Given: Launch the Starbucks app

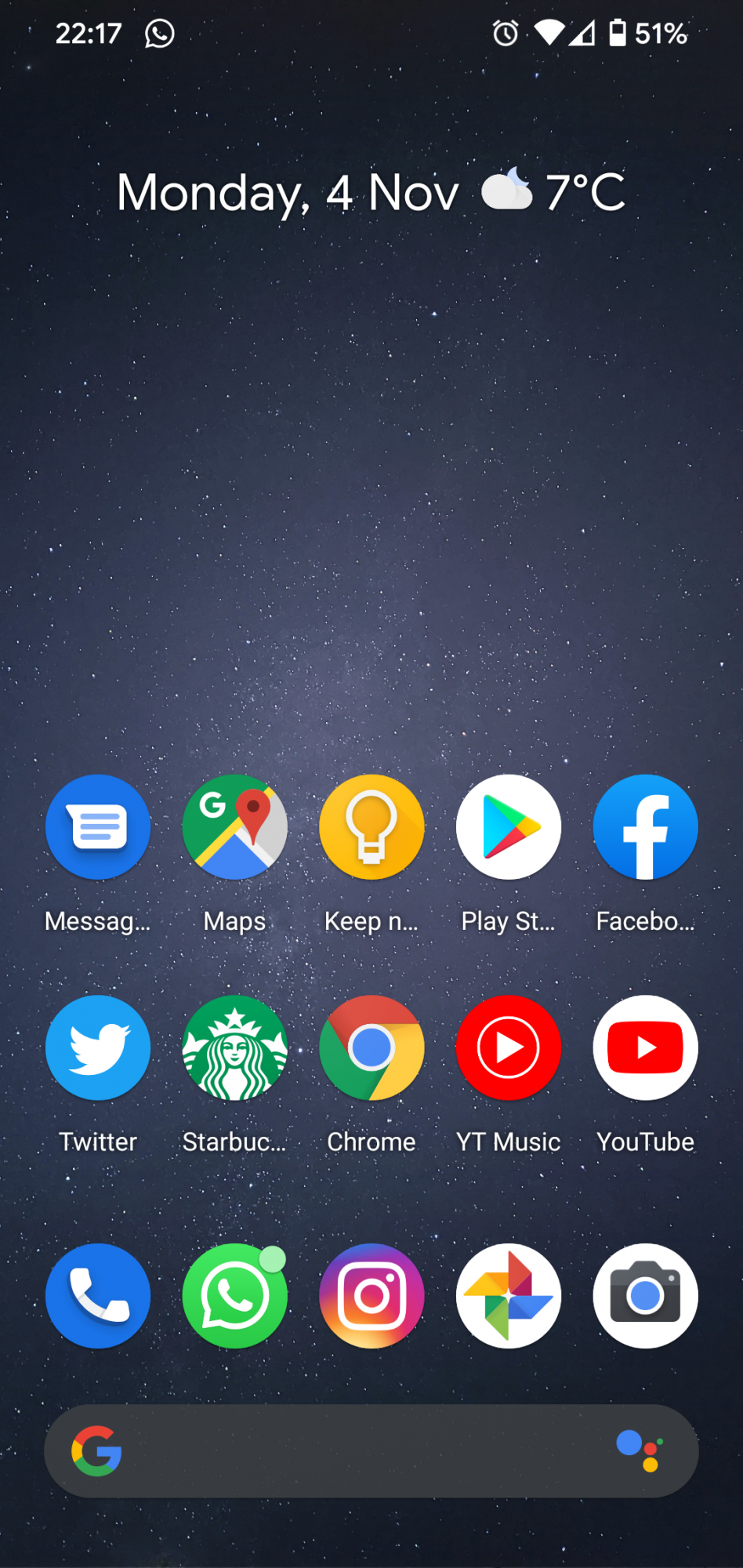Looking at the screenshot, I should pyautogui.click(x=234, y=1047).
